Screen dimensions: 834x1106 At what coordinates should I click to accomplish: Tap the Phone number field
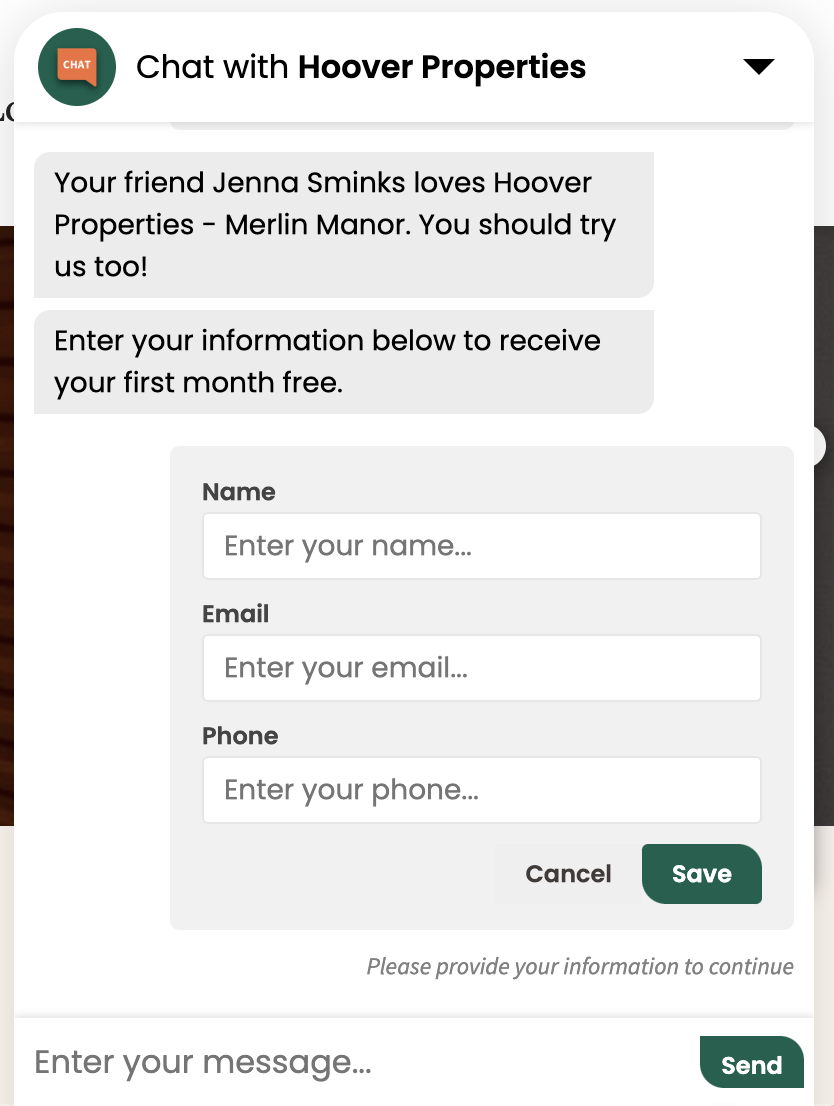(x=481, y=790)
